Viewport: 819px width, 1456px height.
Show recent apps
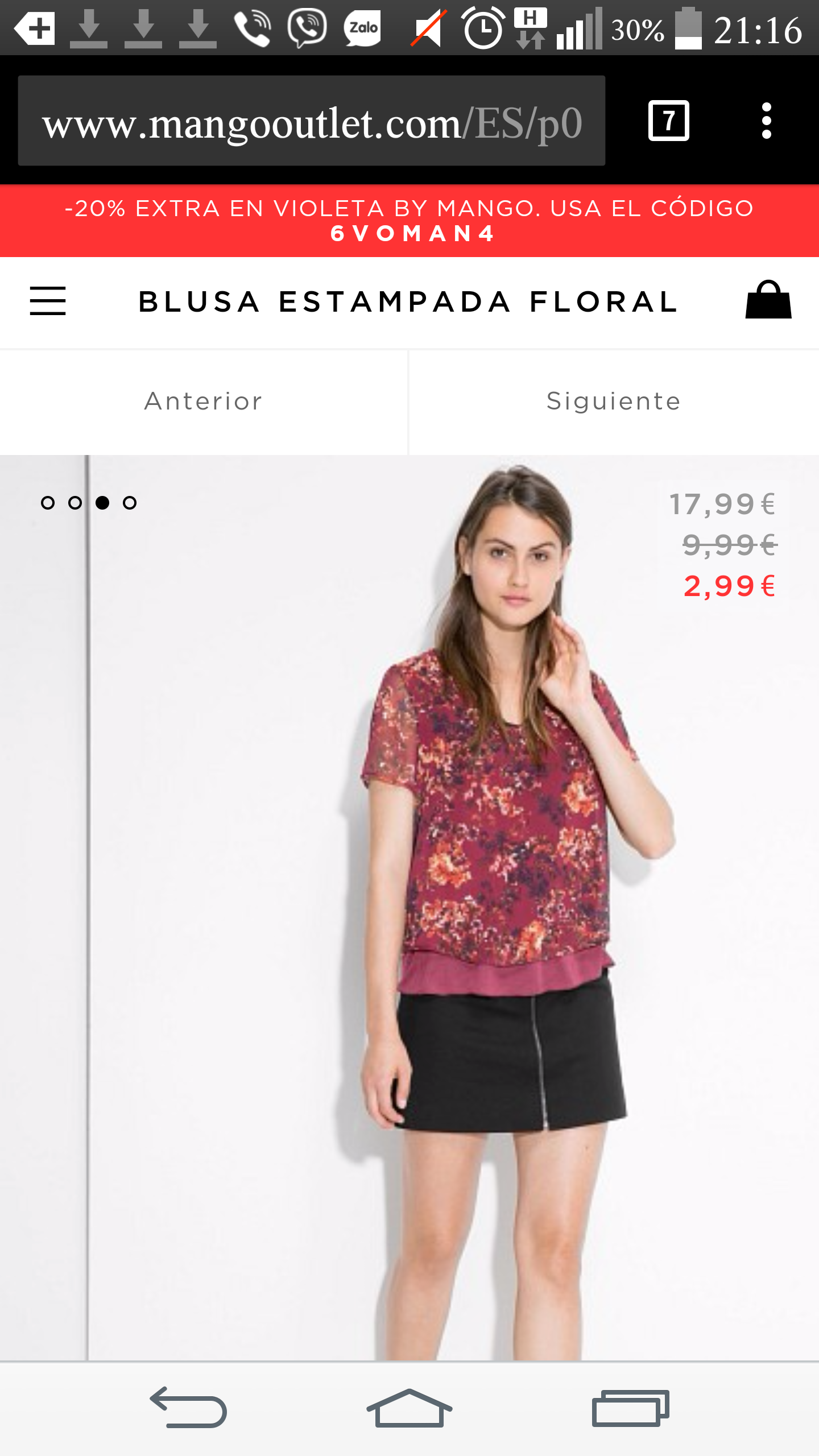[x=630, y=1407]
